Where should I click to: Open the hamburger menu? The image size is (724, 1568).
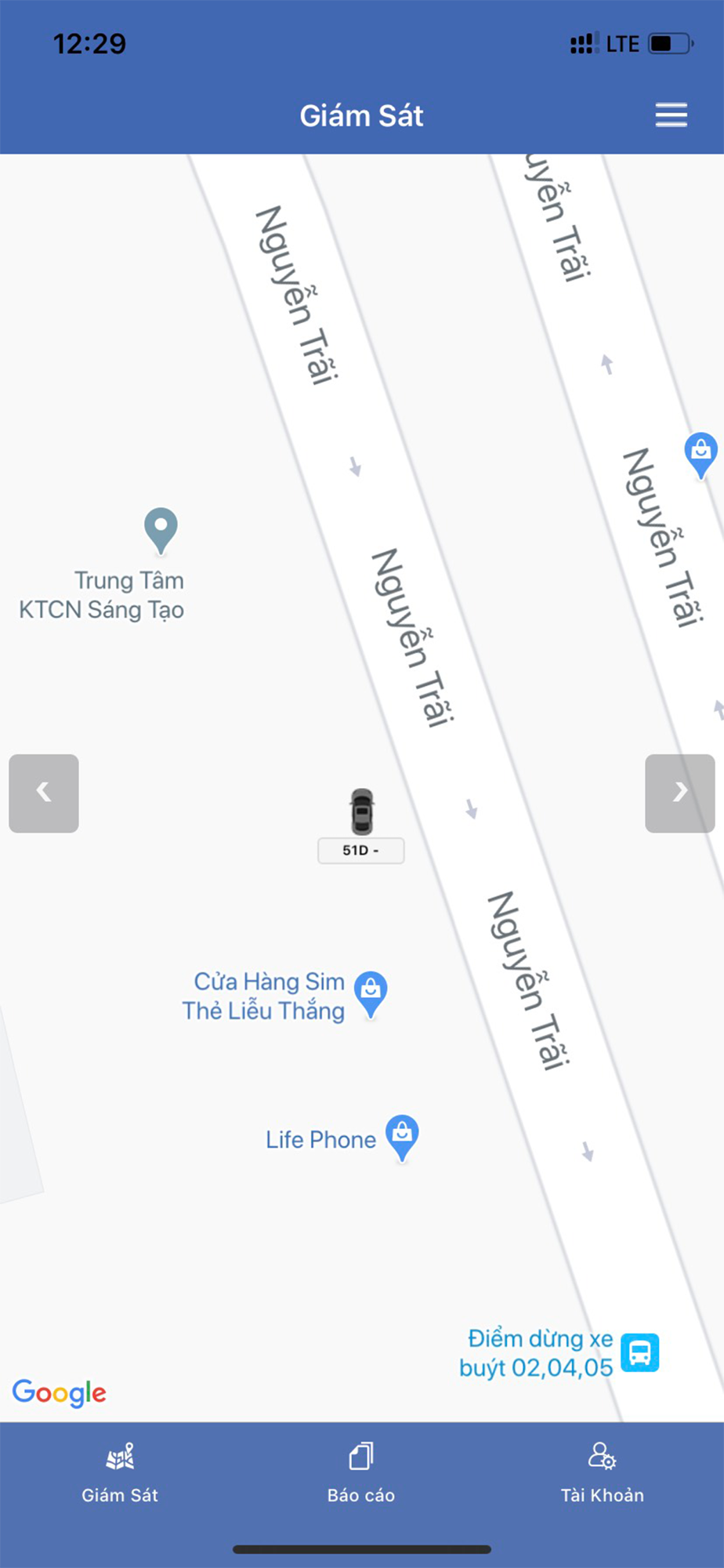click(x=672, y=114)
